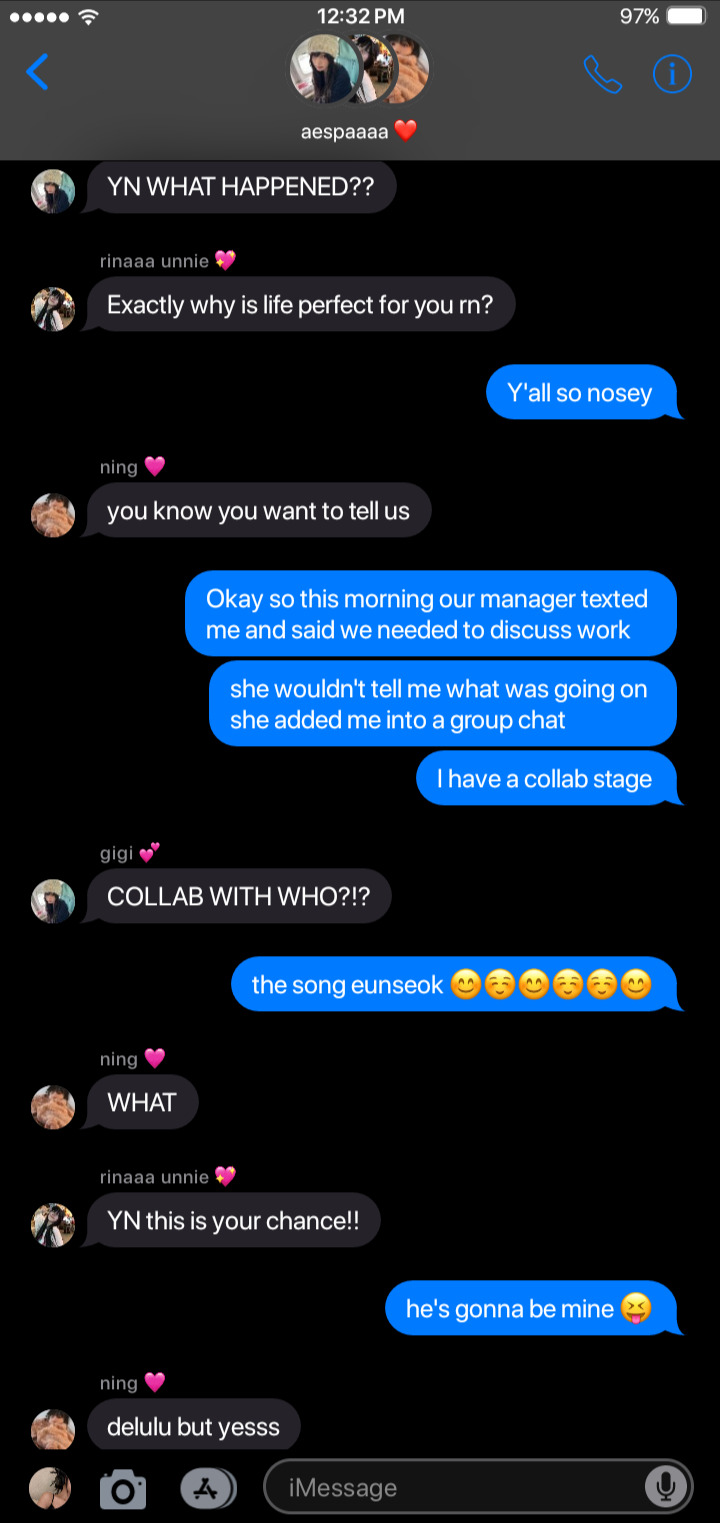
Task: Focus the iMessage text field
Action: pyautogui.click(x=450, y=1488)
